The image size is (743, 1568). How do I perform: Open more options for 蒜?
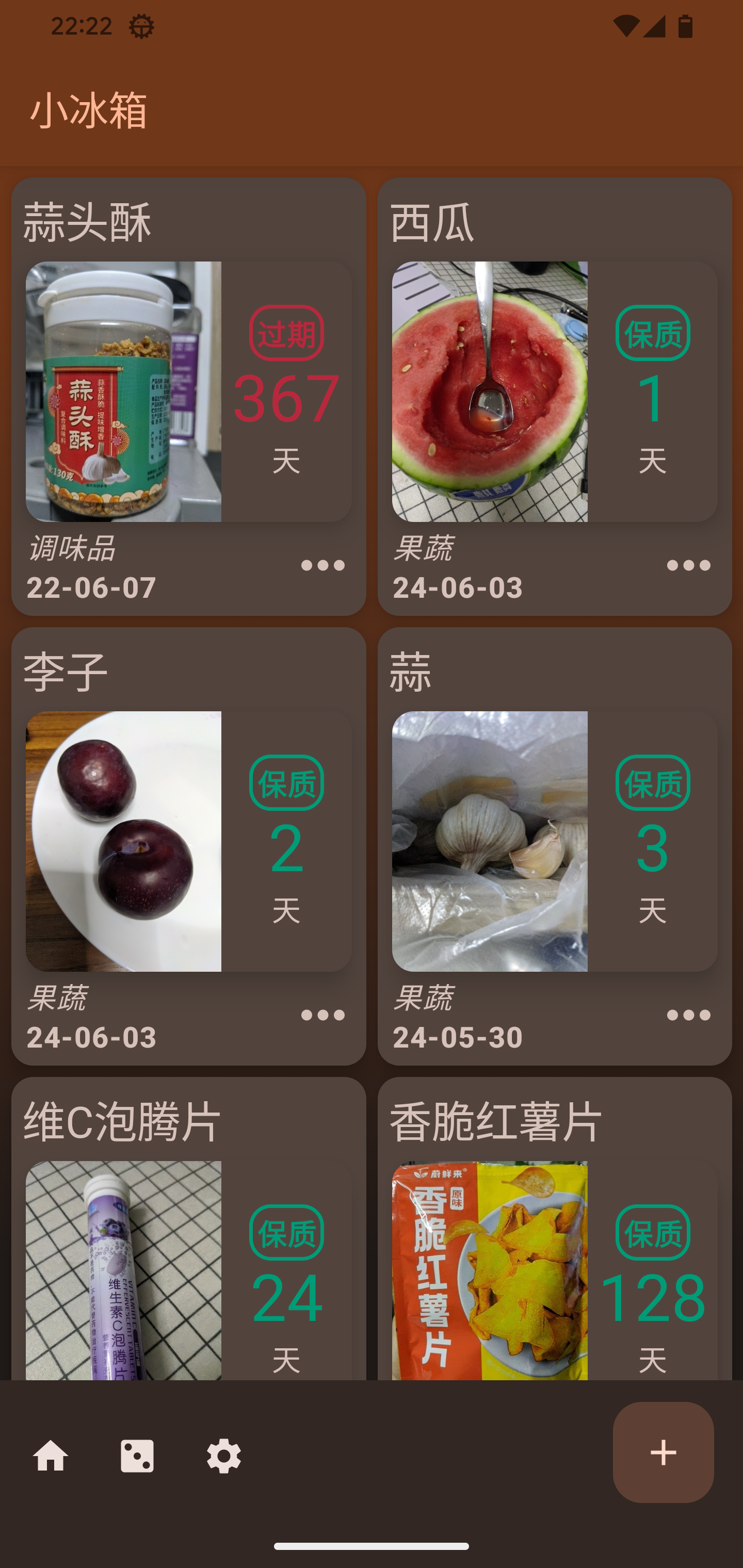coord(688,1015)
